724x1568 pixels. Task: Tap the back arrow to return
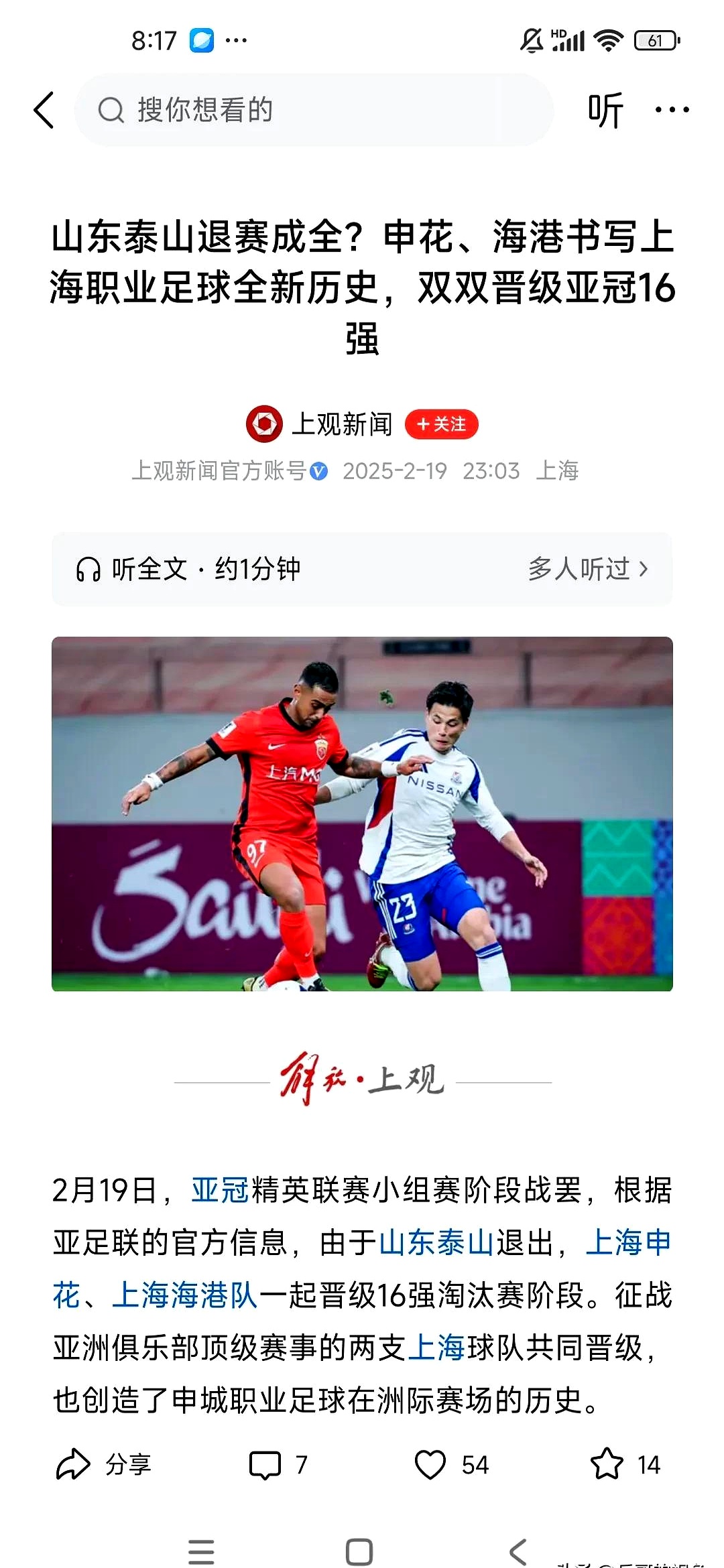44,109
